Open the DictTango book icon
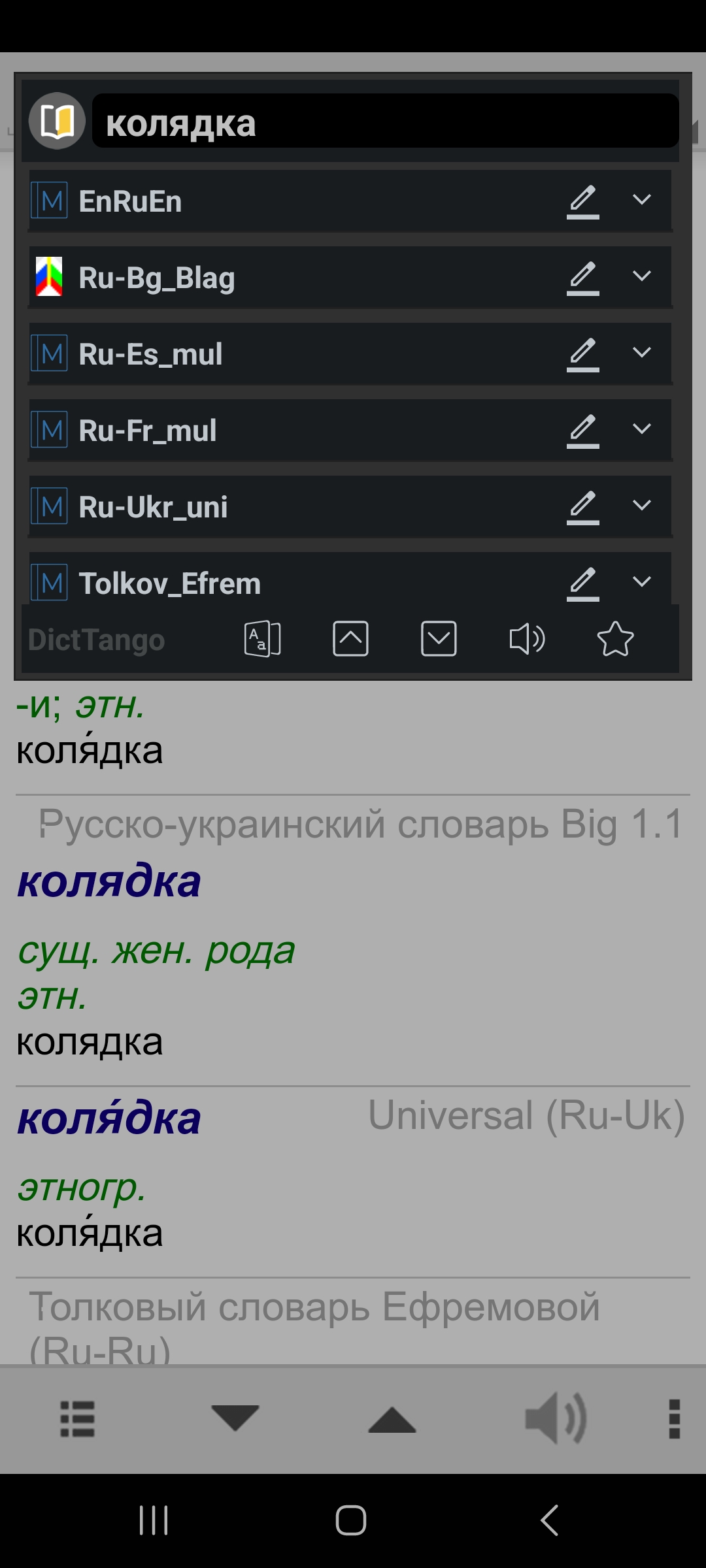706x1568 pixels. 57,121
